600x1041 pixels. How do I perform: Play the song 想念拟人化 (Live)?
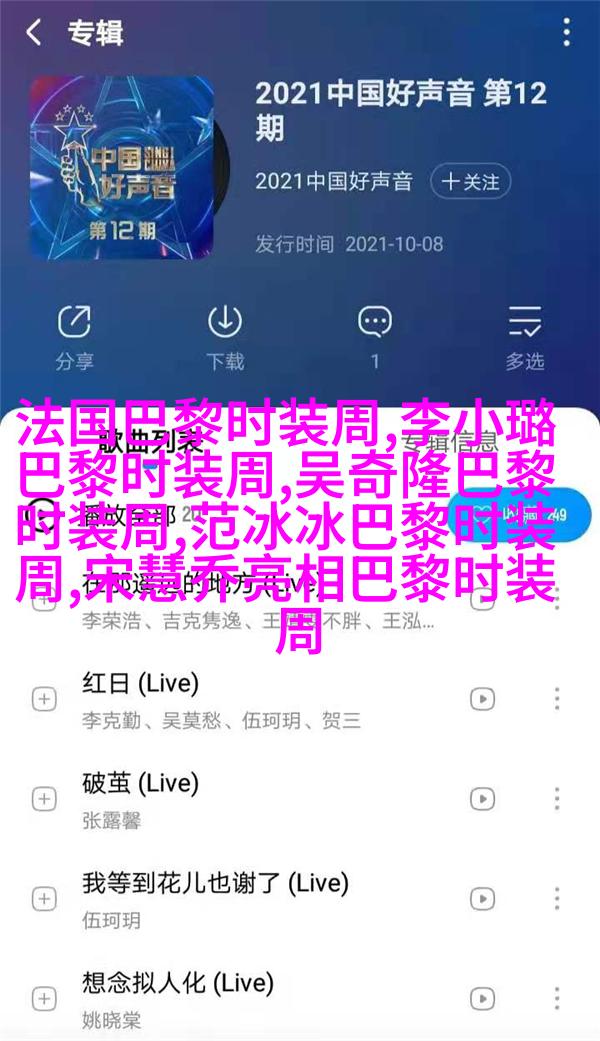coord(250,999)
